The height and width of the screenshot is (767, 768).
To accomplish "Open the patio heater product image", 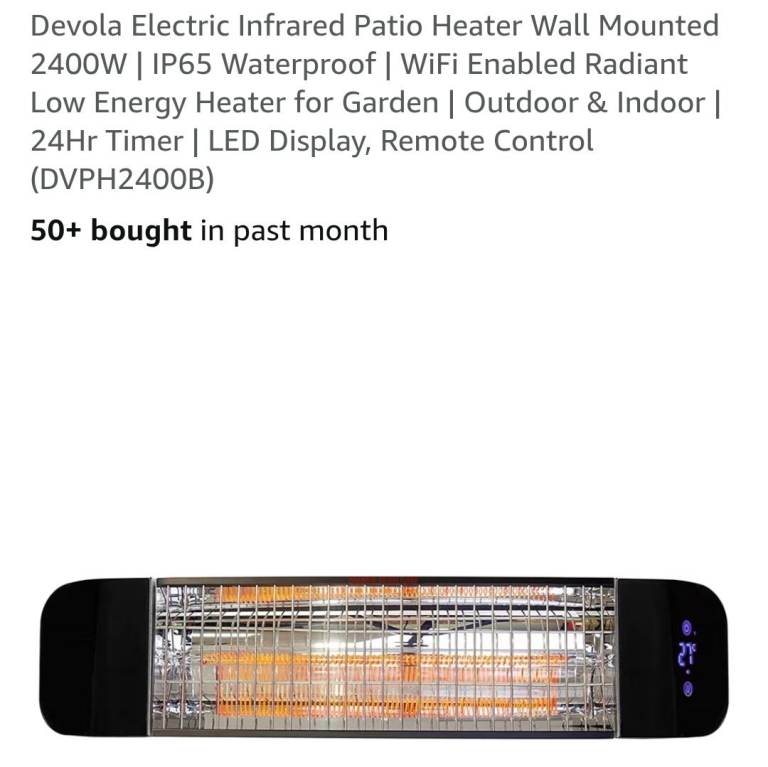I will point(384,656).
